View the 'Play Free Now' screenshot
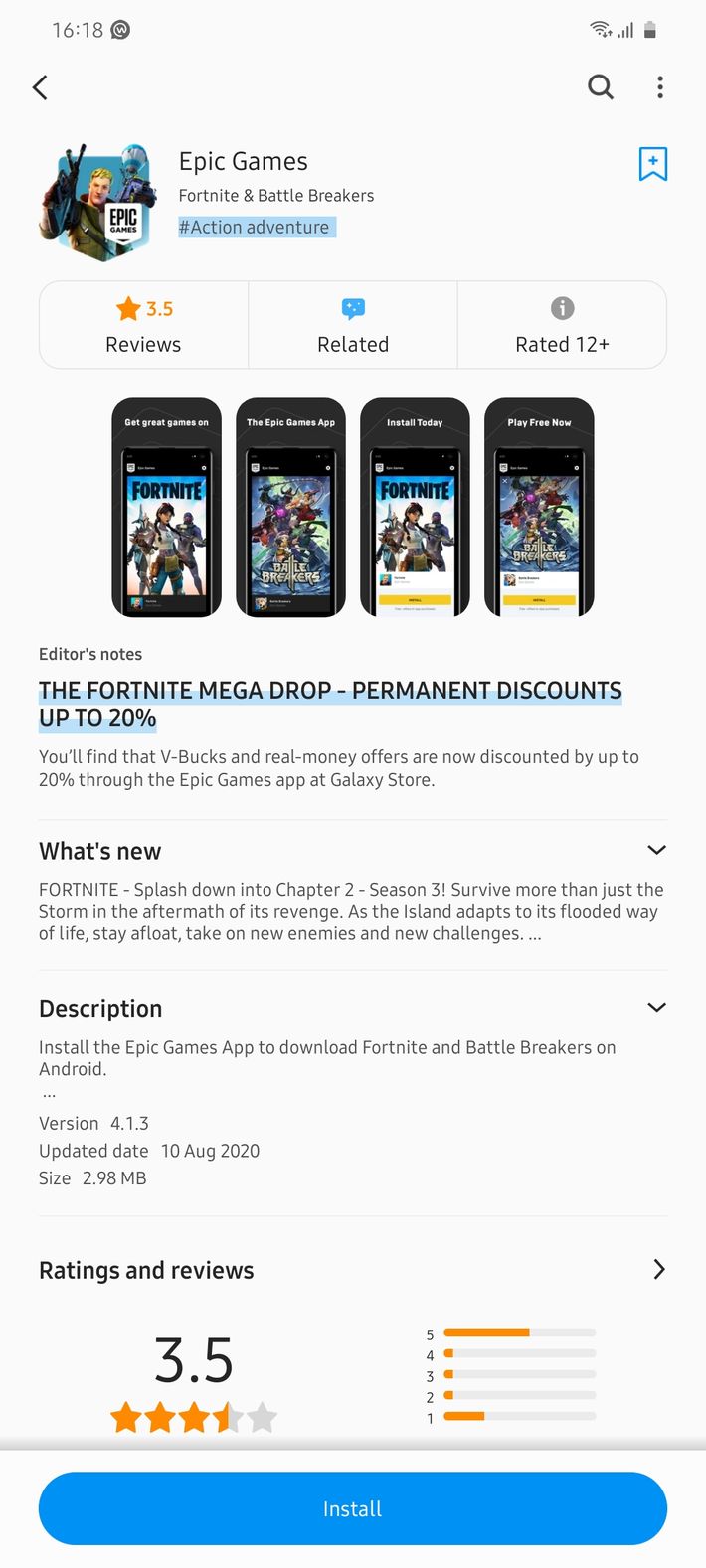The width and height of the screenshot is (706, 1568). coord(539,508)
